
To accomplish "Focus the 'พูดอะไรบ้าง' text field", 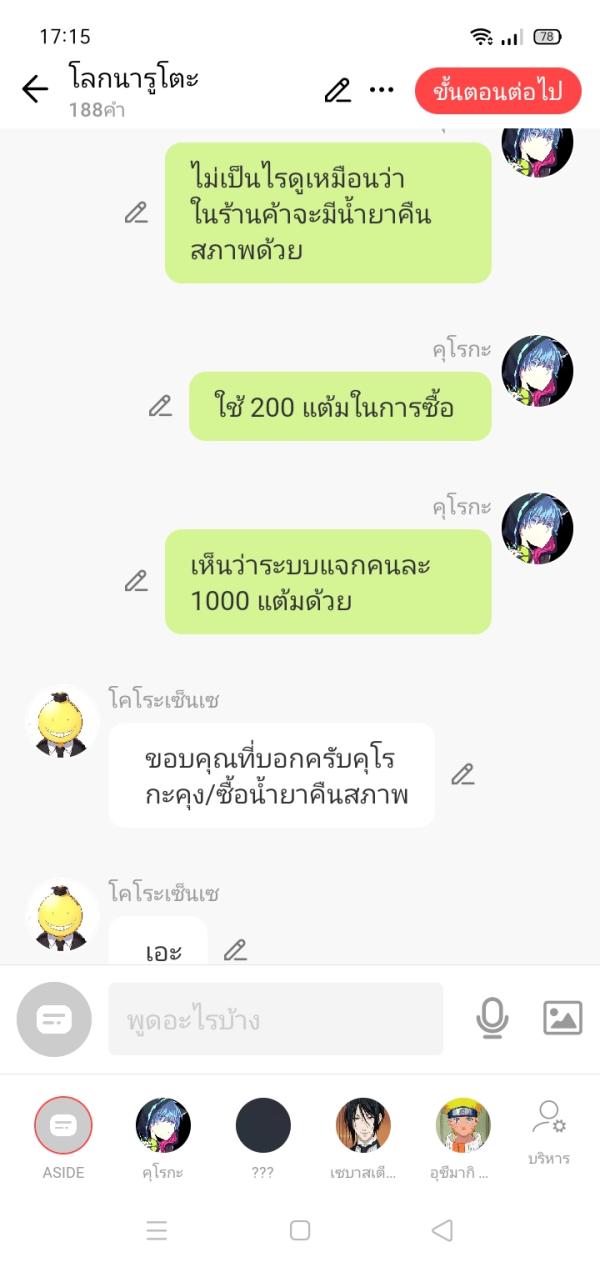I will point(275,1019).
